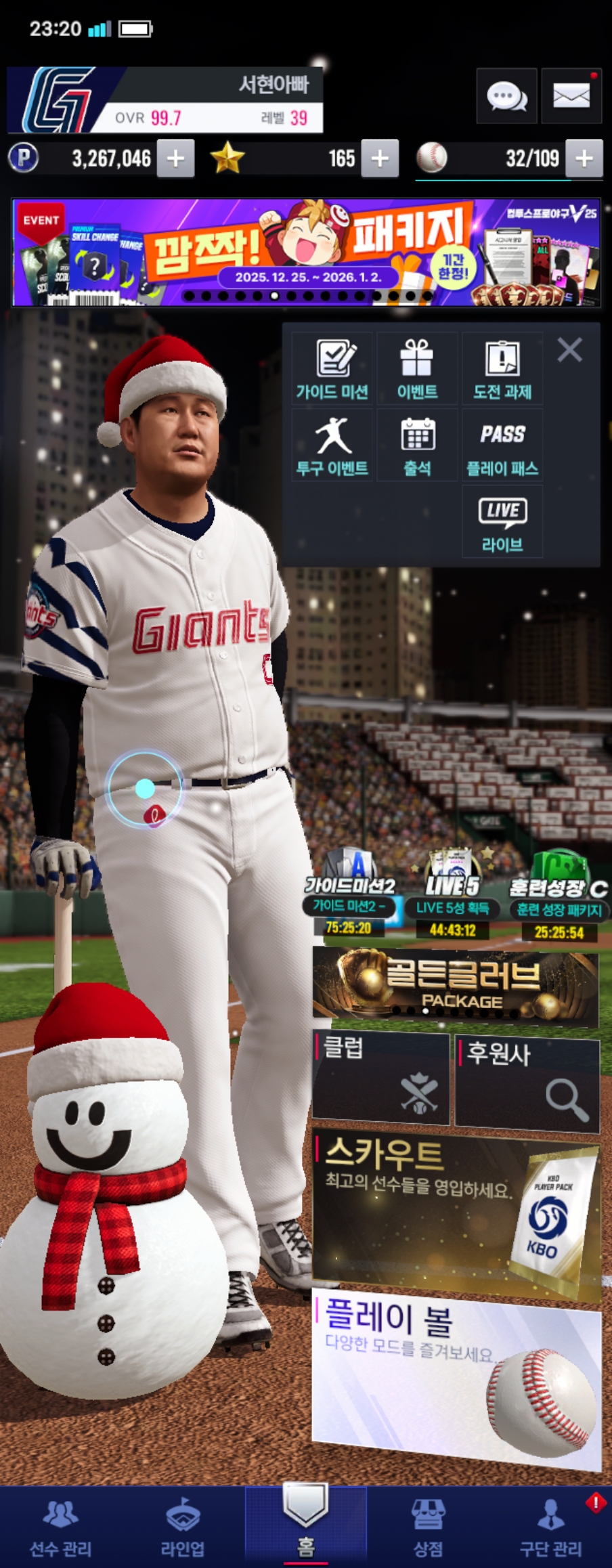This screenshot has width=612, height=1568.
Task: Open the 스카우트 card
Action: (456, 1212)
